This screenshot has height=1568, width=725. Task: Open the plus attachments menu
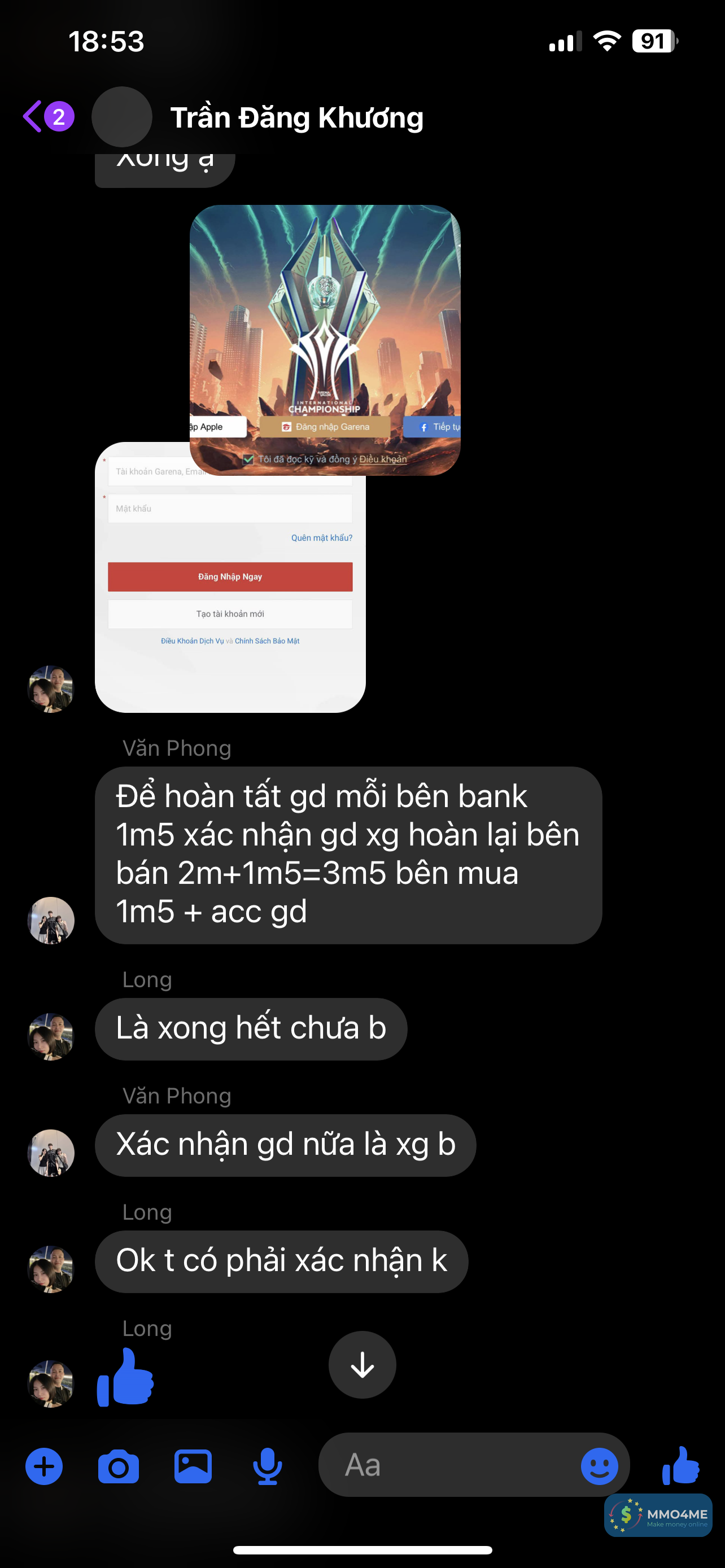[x=44, y=1466]
